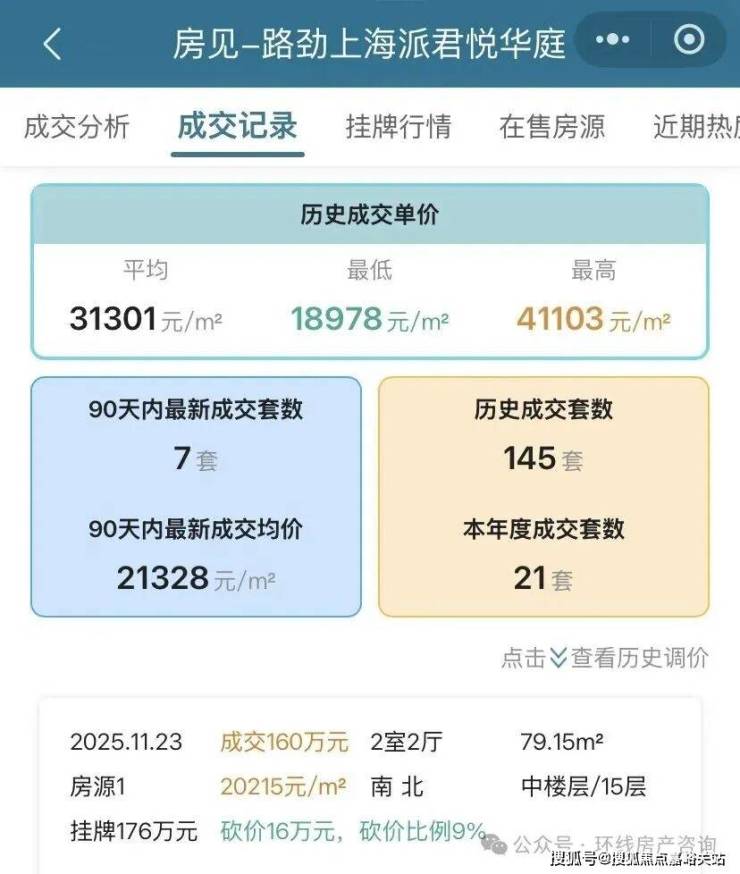
Task: Close the mini program with the circle button
Action: pyautogui.click(x=689, y=41)
